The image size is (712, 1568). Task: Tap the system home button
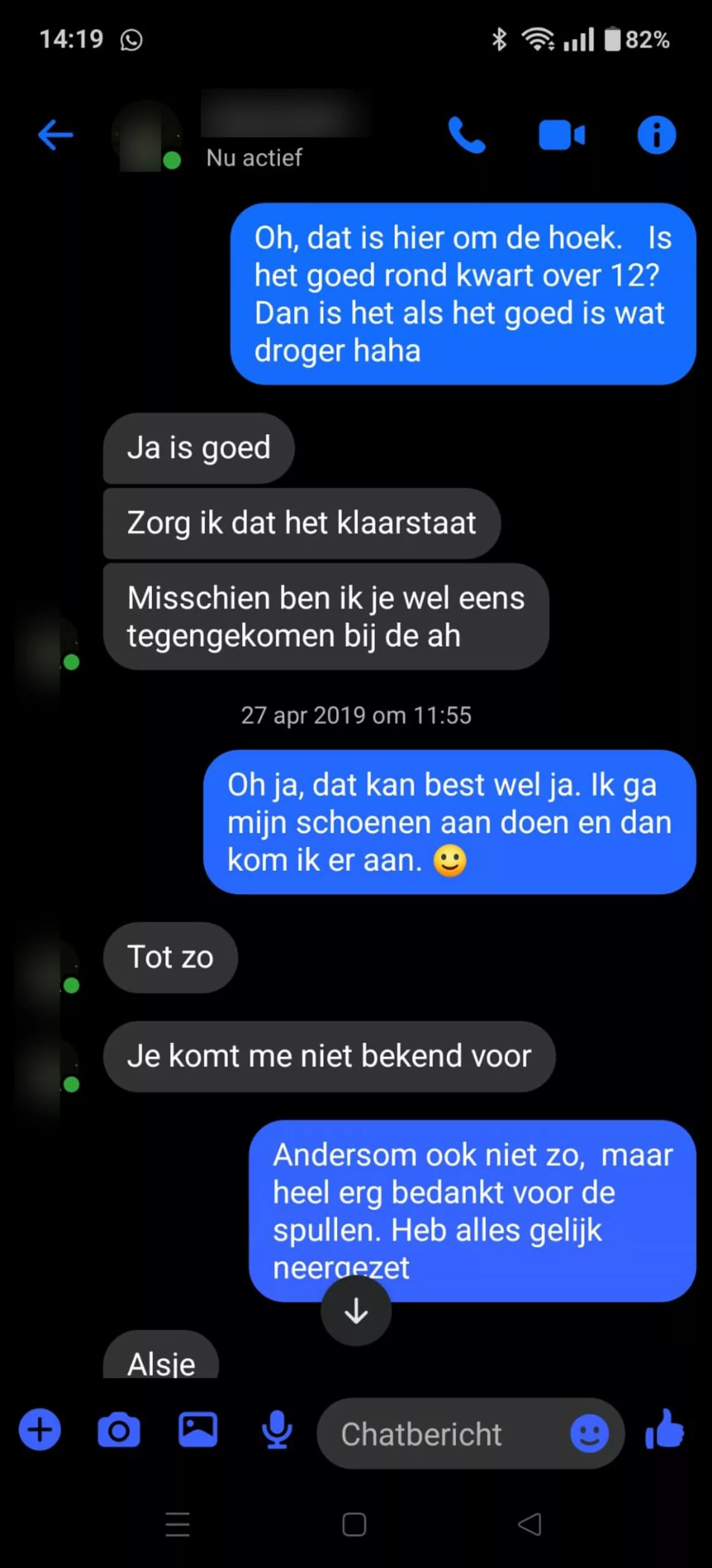point(354,1525)
